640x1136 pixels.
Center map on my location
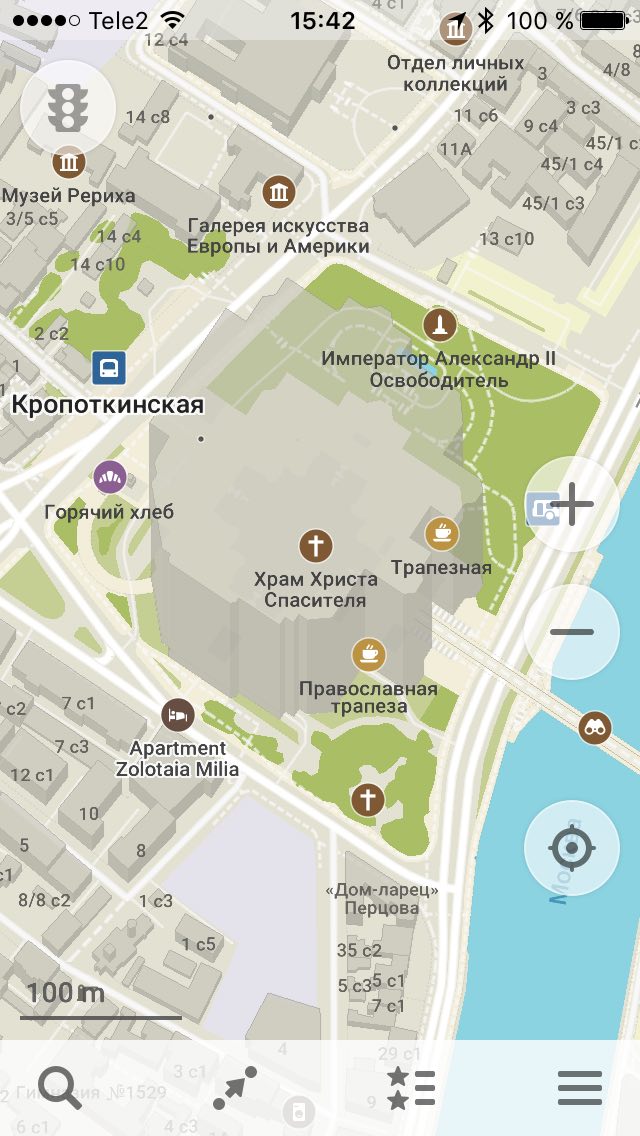(x=572, y=847)
